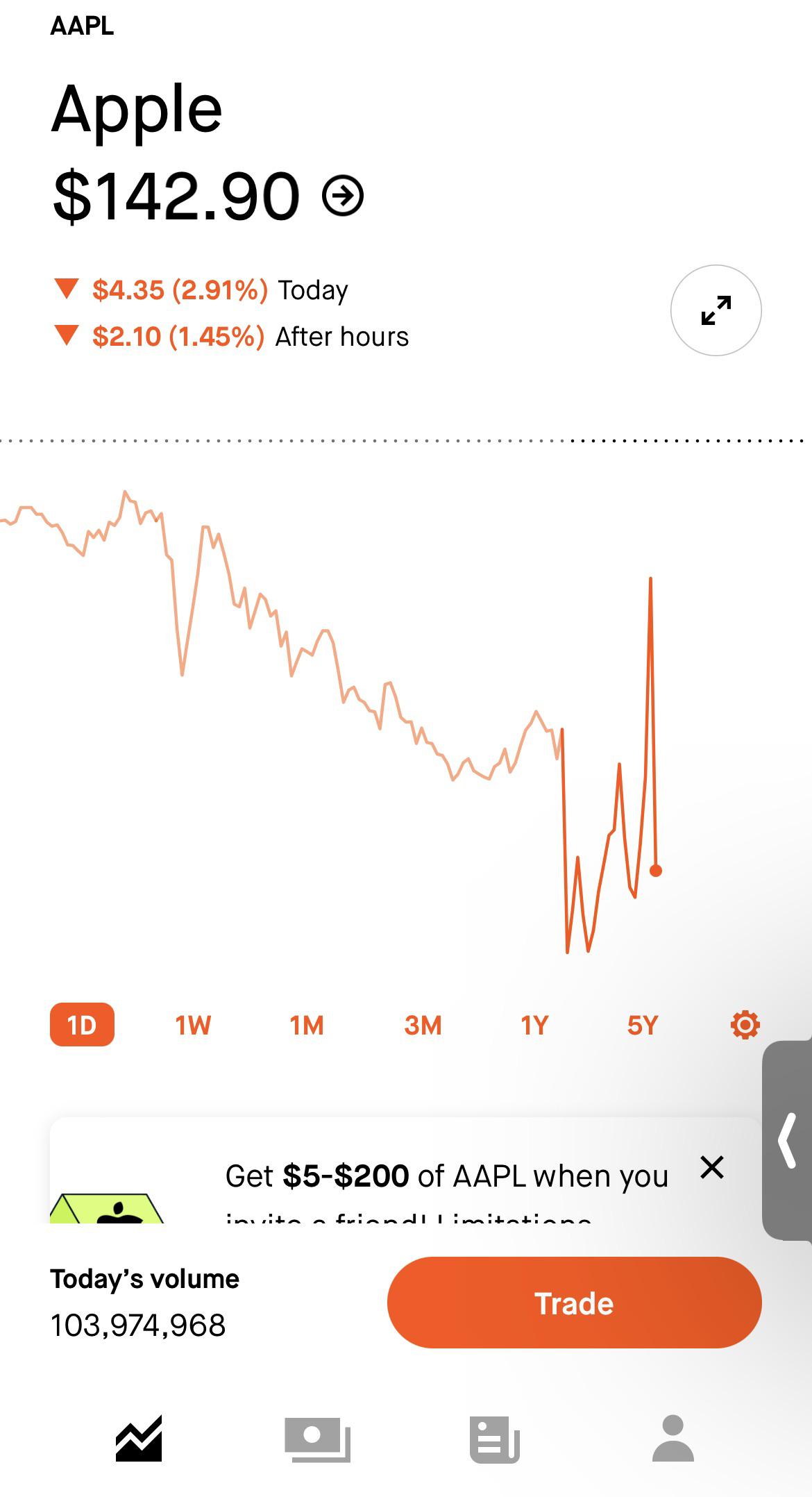Select the 5Y chart range
The height and width of the screenshot is (1497, 812).
642,1025
